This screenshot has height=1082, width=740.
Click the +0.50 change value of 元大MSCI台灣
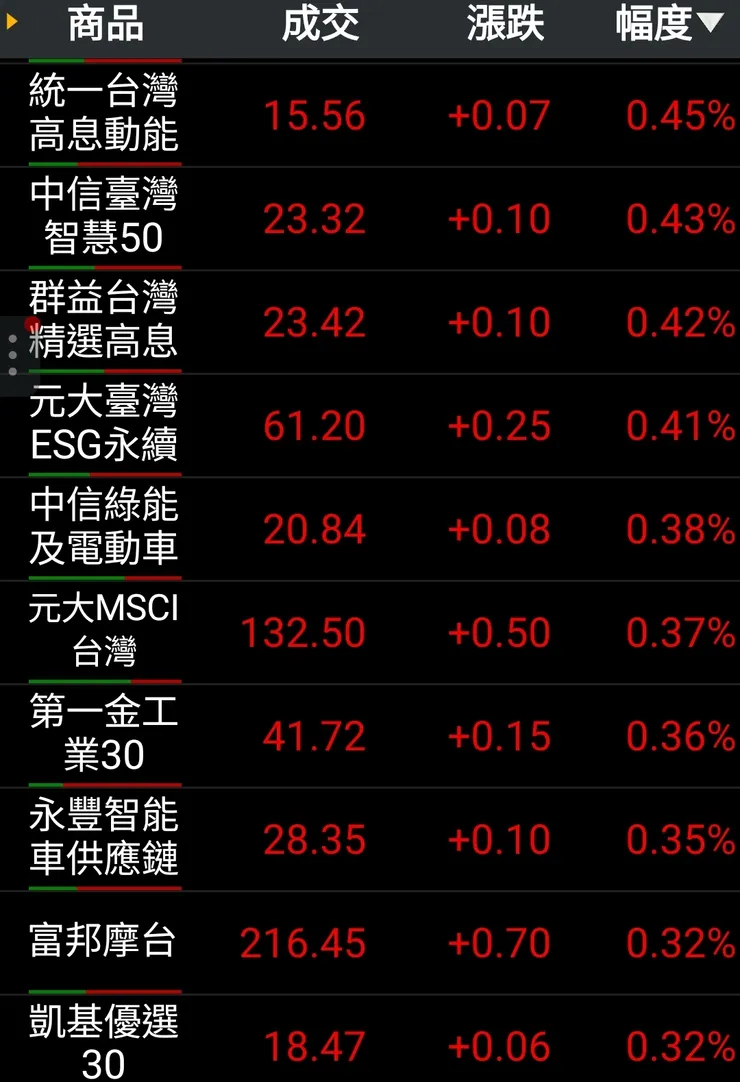[498, 632]
